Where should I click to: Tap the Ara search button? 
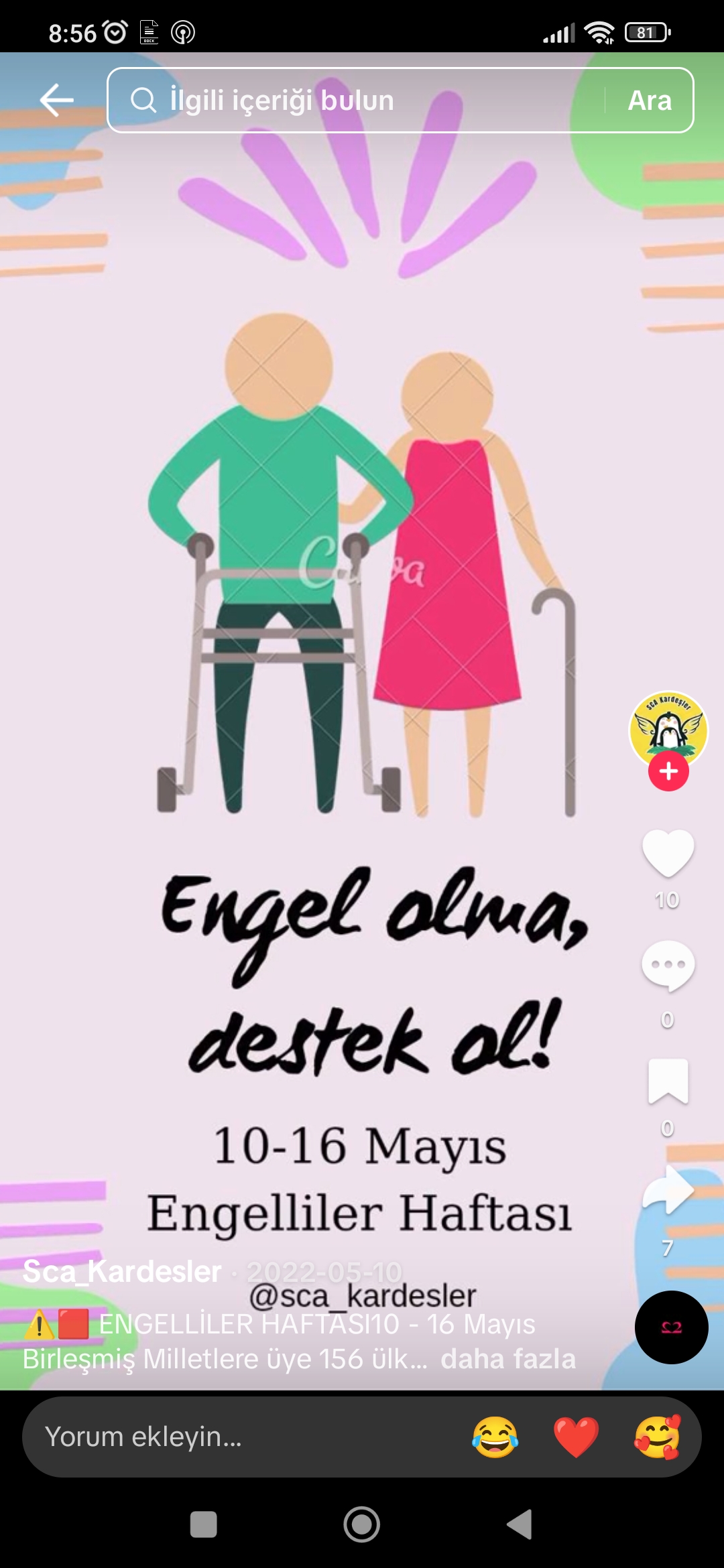649,101
